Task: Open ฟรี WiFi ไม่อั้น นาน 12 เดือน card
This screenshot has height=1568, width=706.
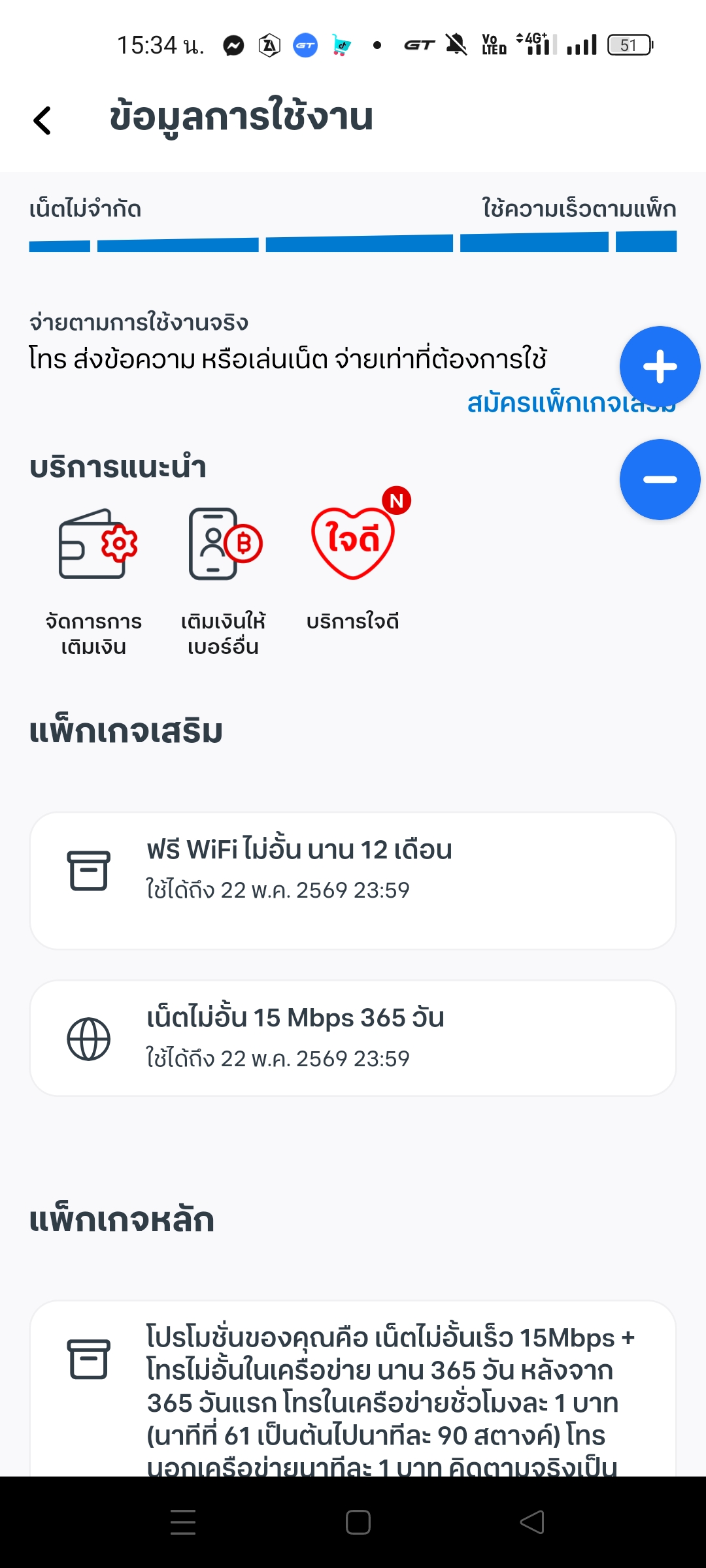Action: 353,881
